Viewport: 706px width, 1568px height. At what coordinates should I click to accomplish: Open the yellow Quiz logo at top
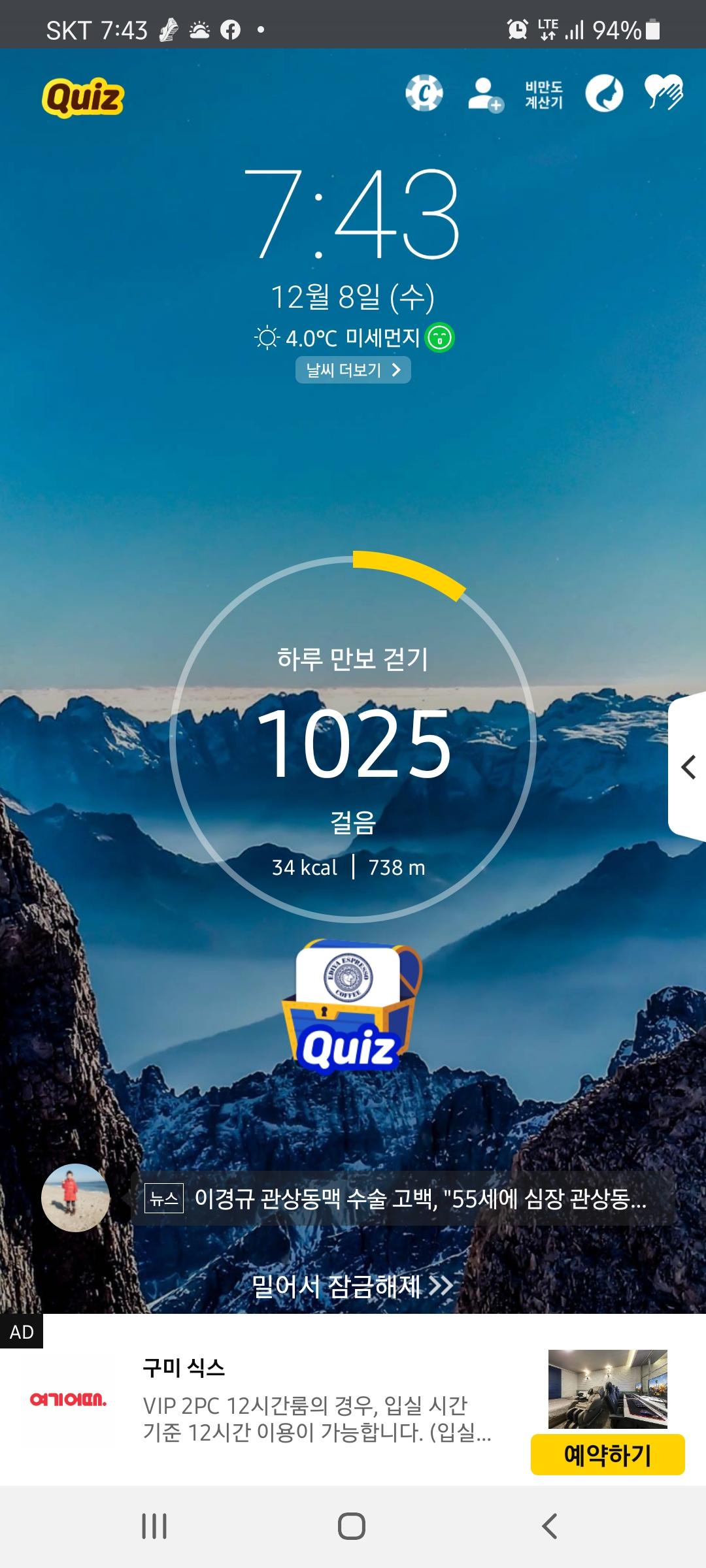pyautogui.click(x=83, y=97)
